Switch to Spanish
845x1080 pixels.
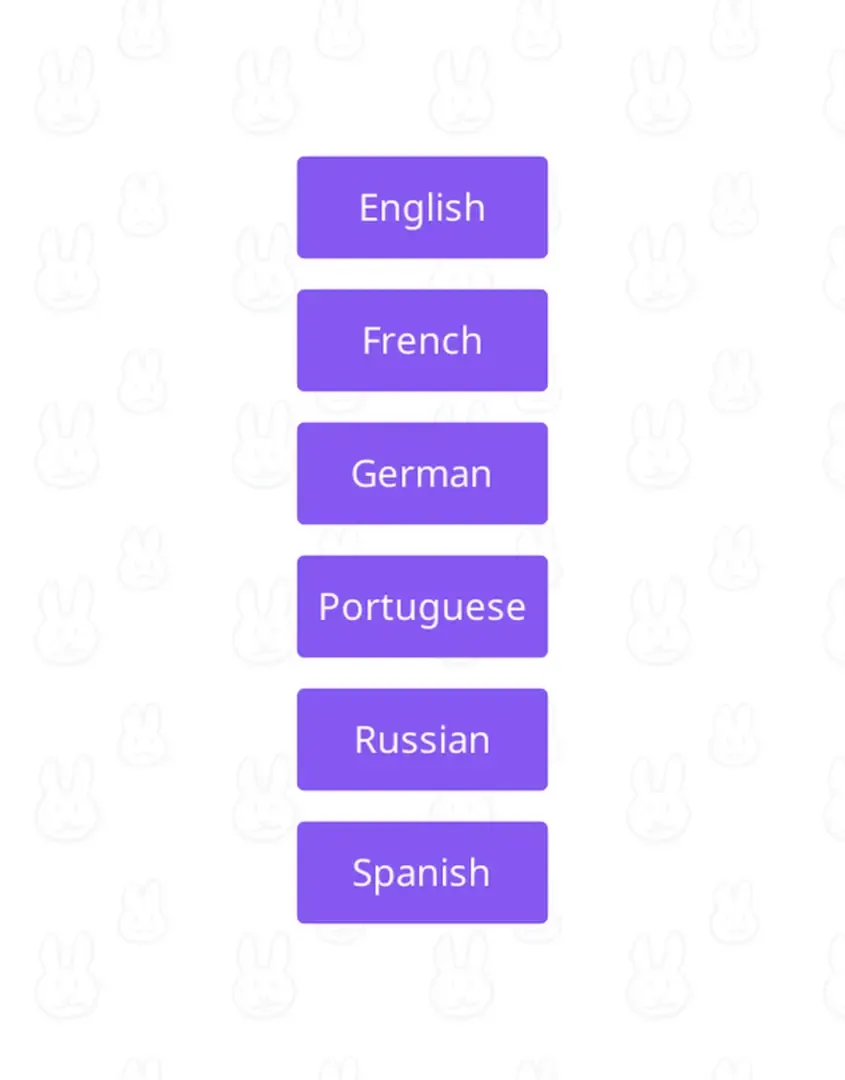coord(422,872)
